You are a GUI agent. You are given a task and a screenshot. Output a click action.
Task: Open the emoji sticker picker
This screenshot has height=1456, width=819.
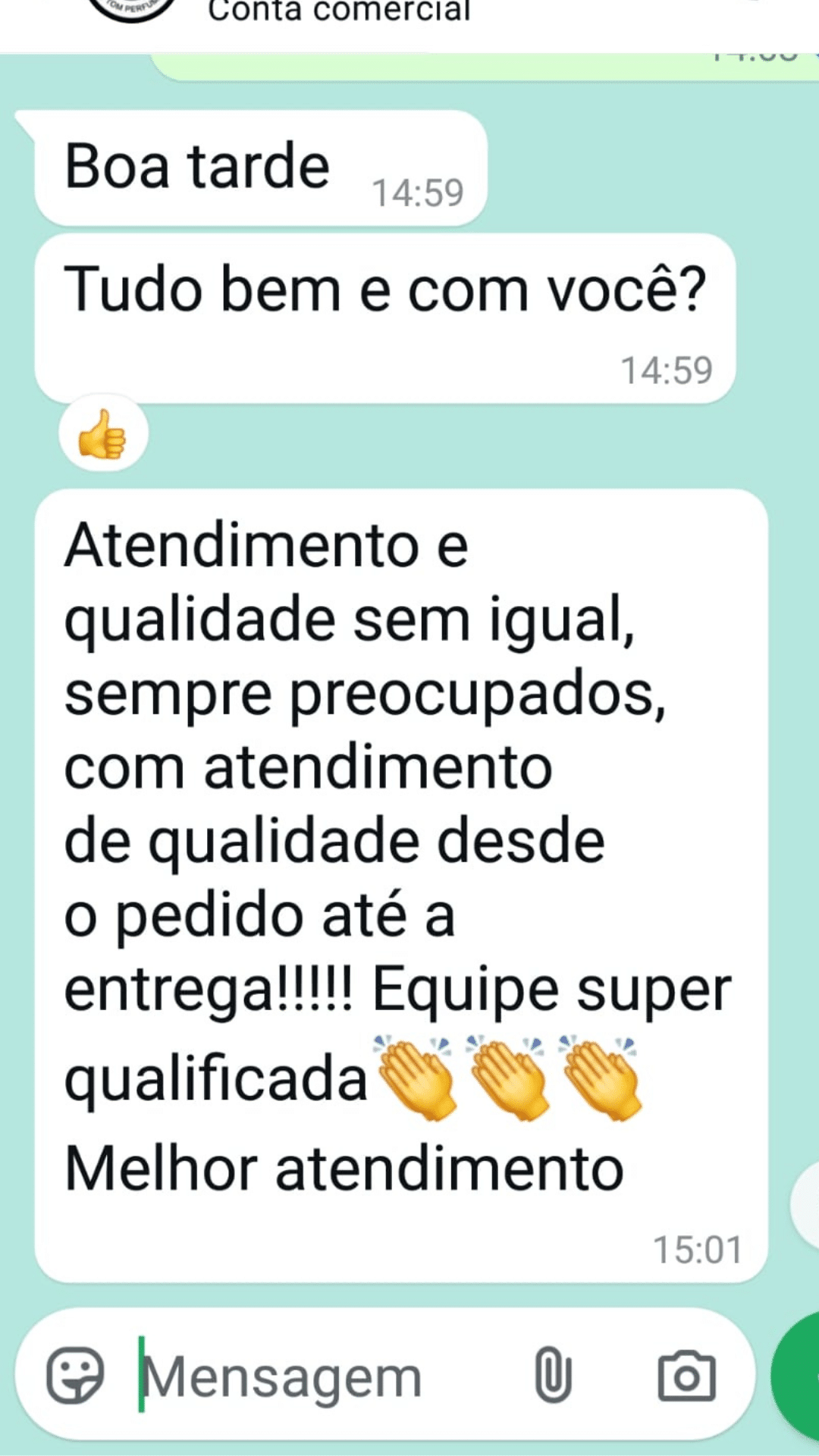[74, 1374]
